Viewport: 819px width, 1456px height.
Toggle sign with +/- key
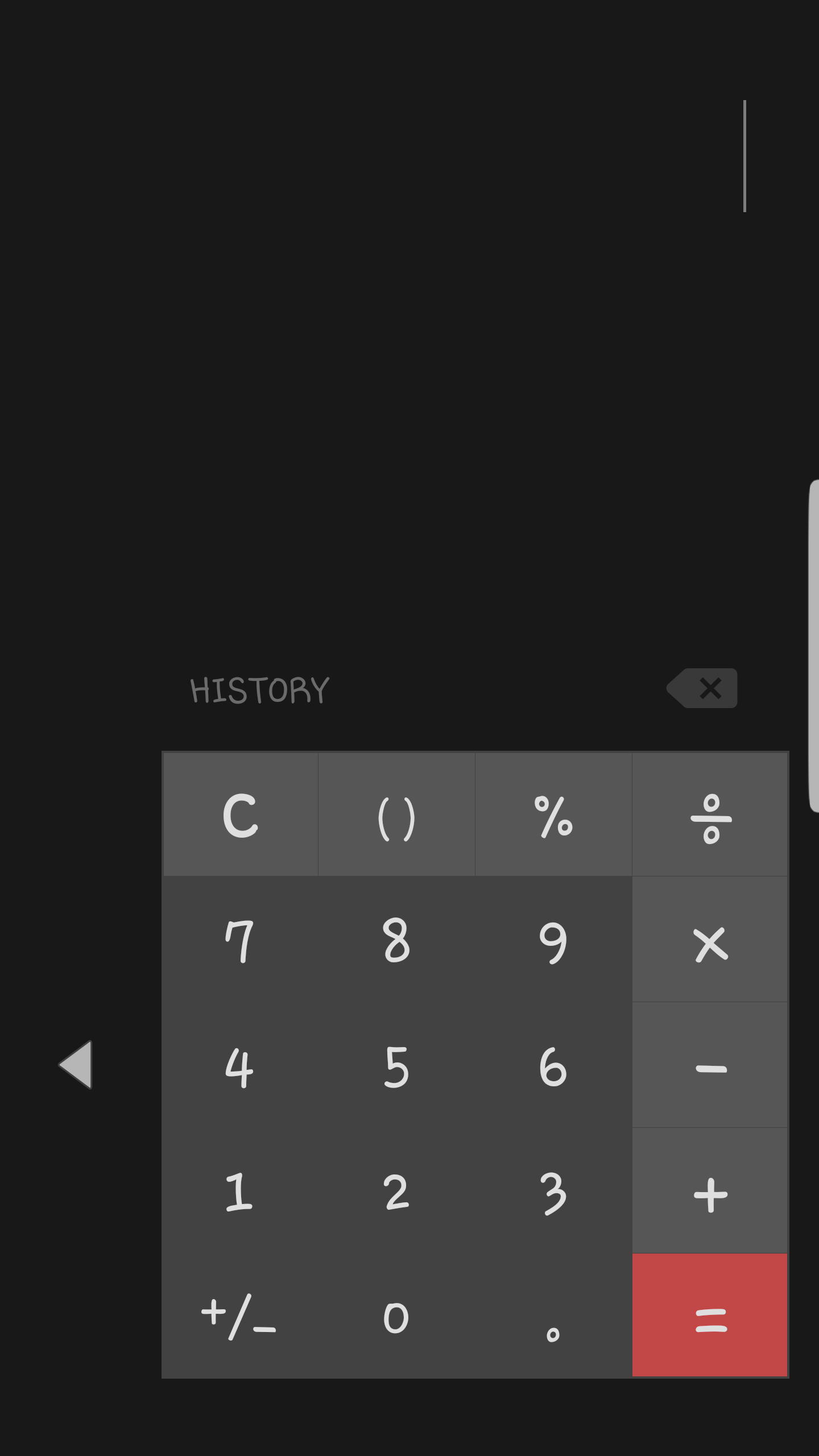tap(240, 1316)
